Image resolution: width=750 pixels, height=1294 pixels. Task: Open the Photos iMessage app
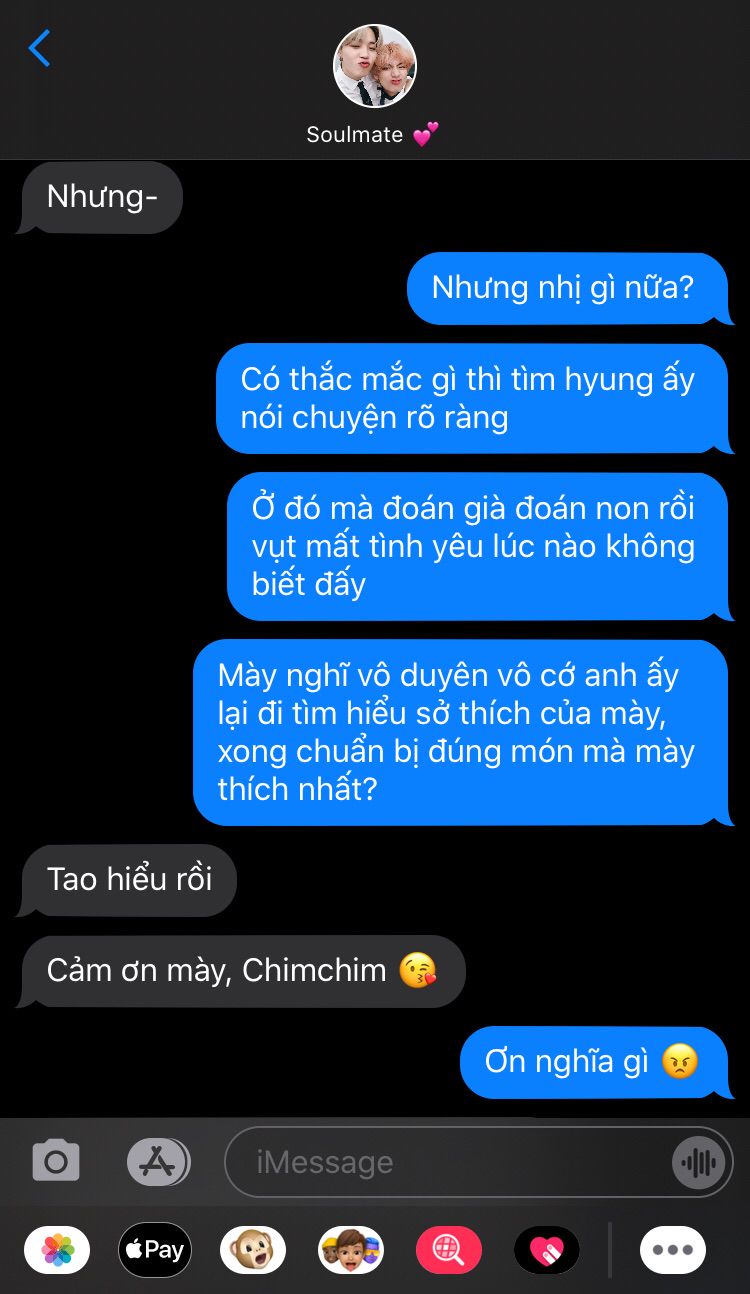coord(57,1250)
